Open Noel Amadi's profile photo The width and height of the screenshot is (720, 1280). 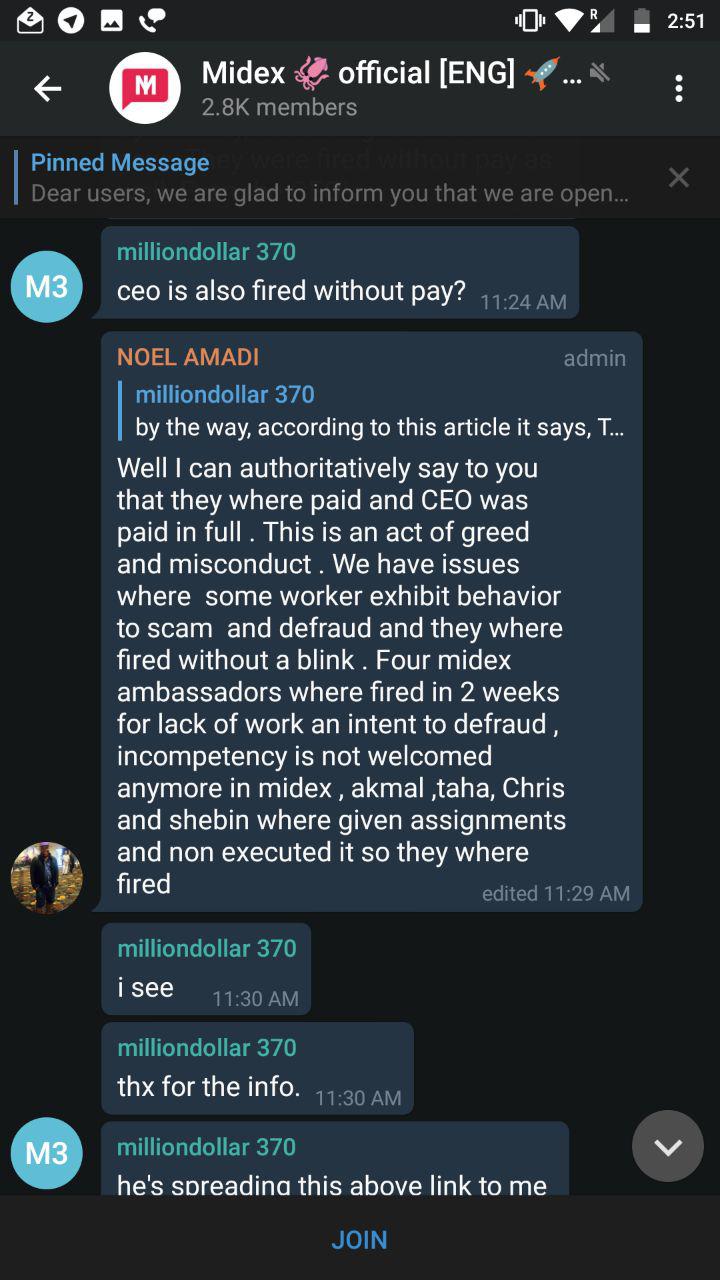46,877
